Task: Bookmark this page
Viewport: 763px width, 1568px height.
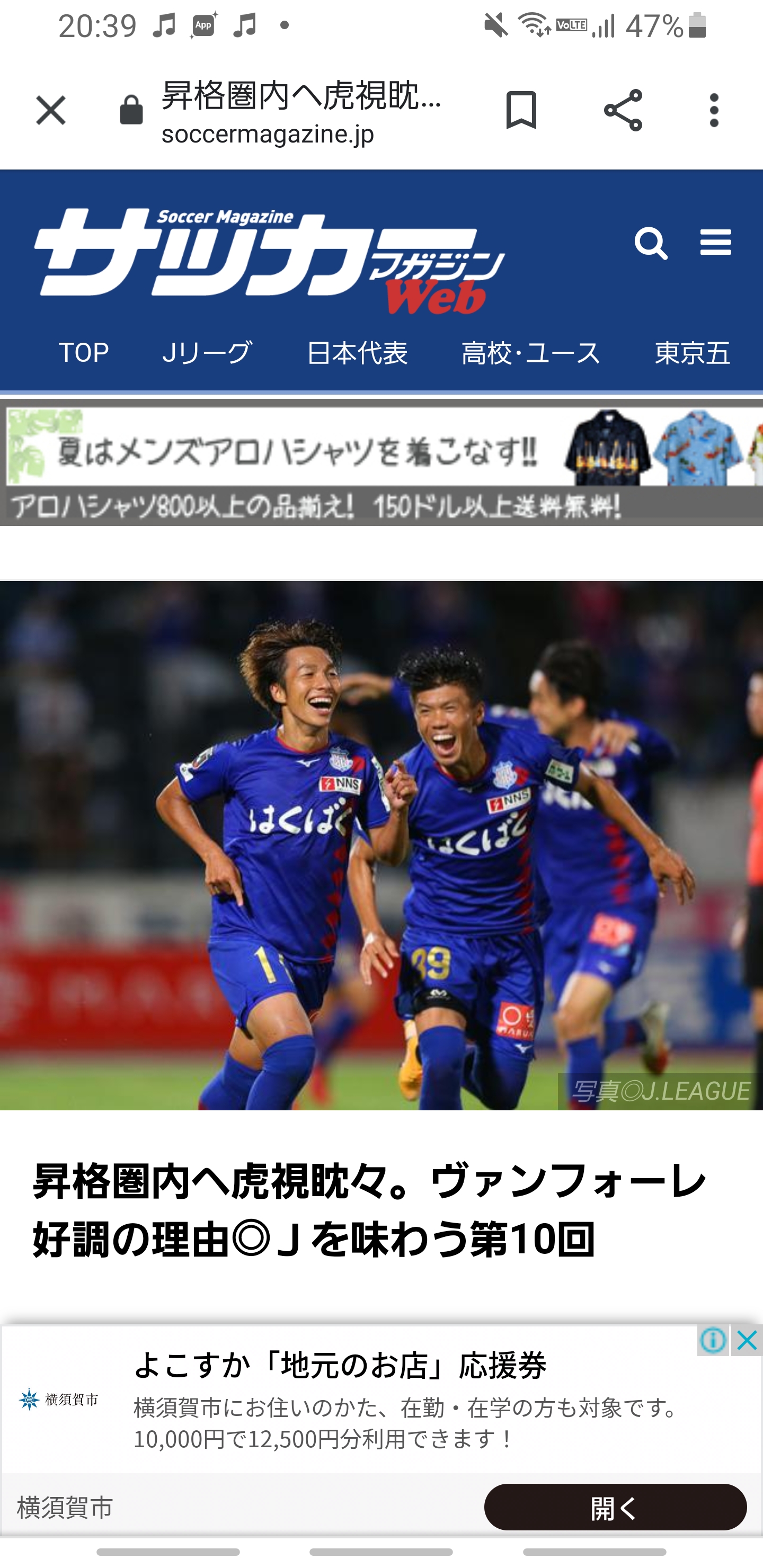Action: (x=521, y=111)
